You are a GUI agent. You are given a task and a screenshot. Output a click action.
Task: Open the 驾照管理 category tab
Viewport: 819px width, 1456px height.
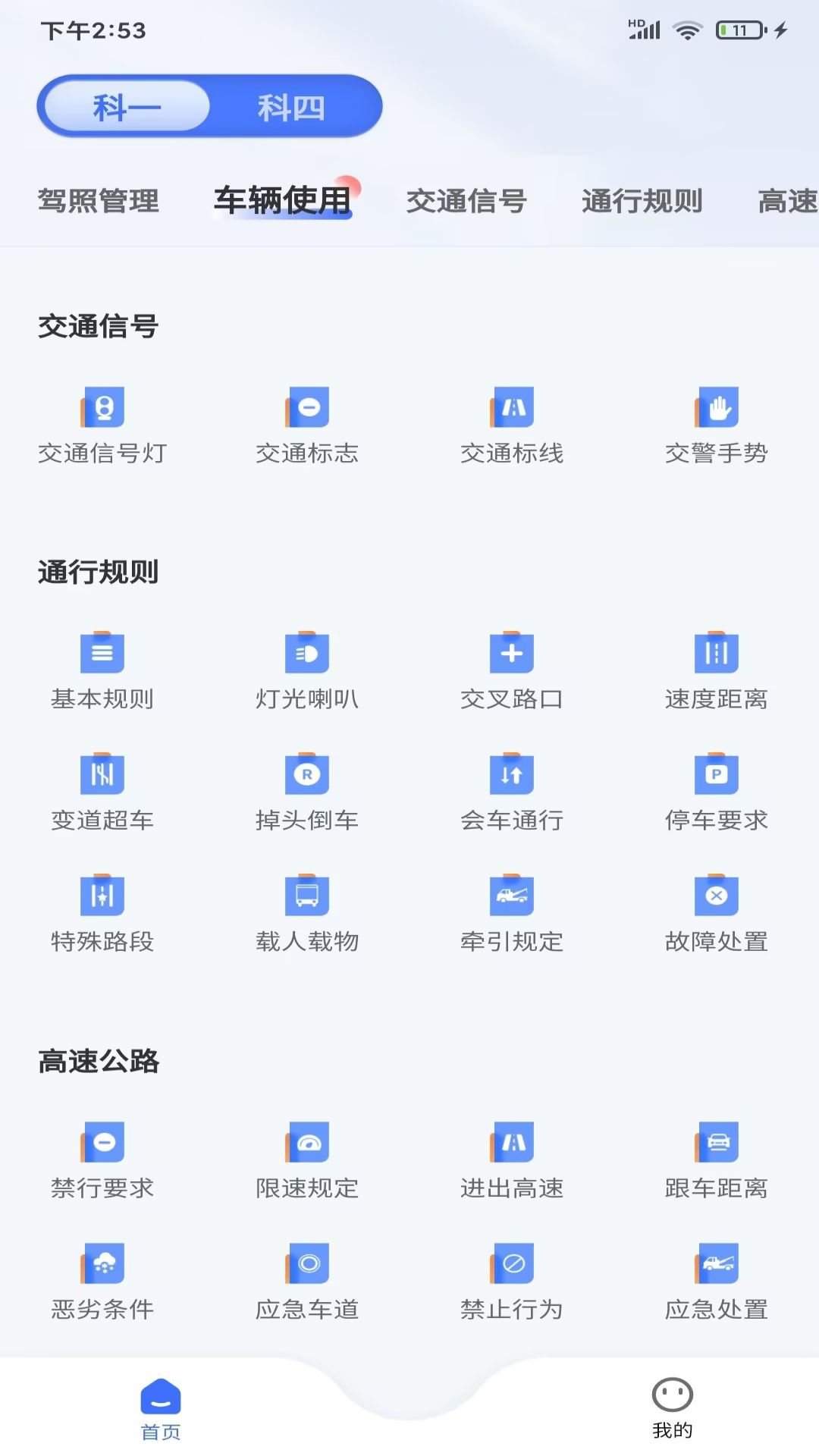98,202
